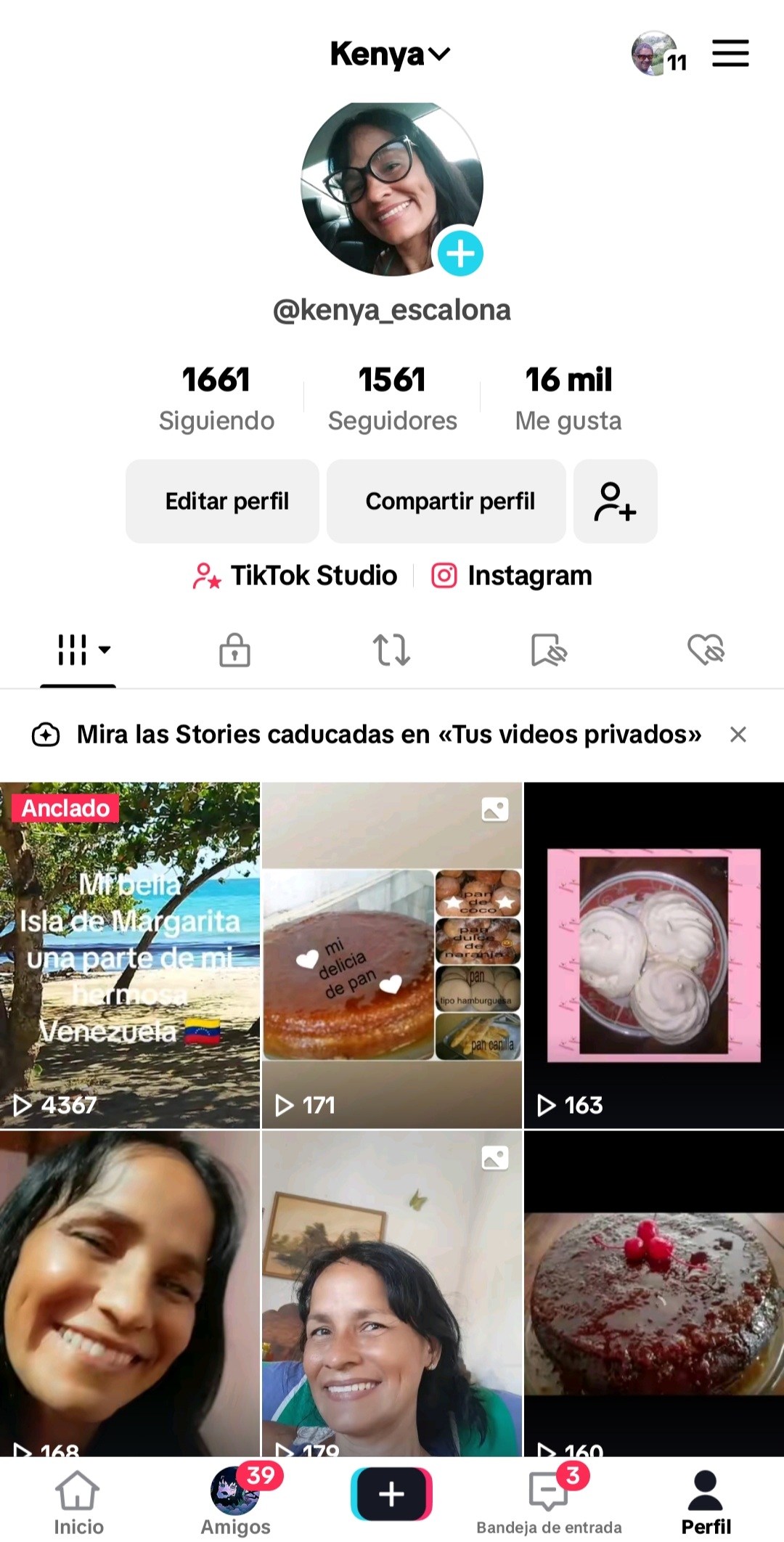Switch to the private videos lock tab
The image size is (784, 1542).
point(234,650)
